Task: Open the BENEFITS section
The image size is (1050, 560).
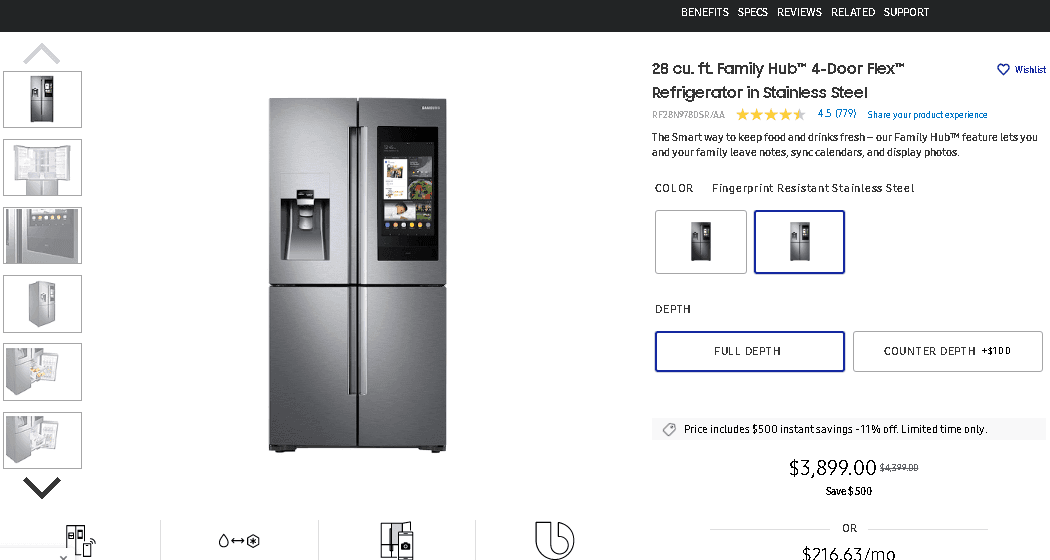Action: click(704, 12)
